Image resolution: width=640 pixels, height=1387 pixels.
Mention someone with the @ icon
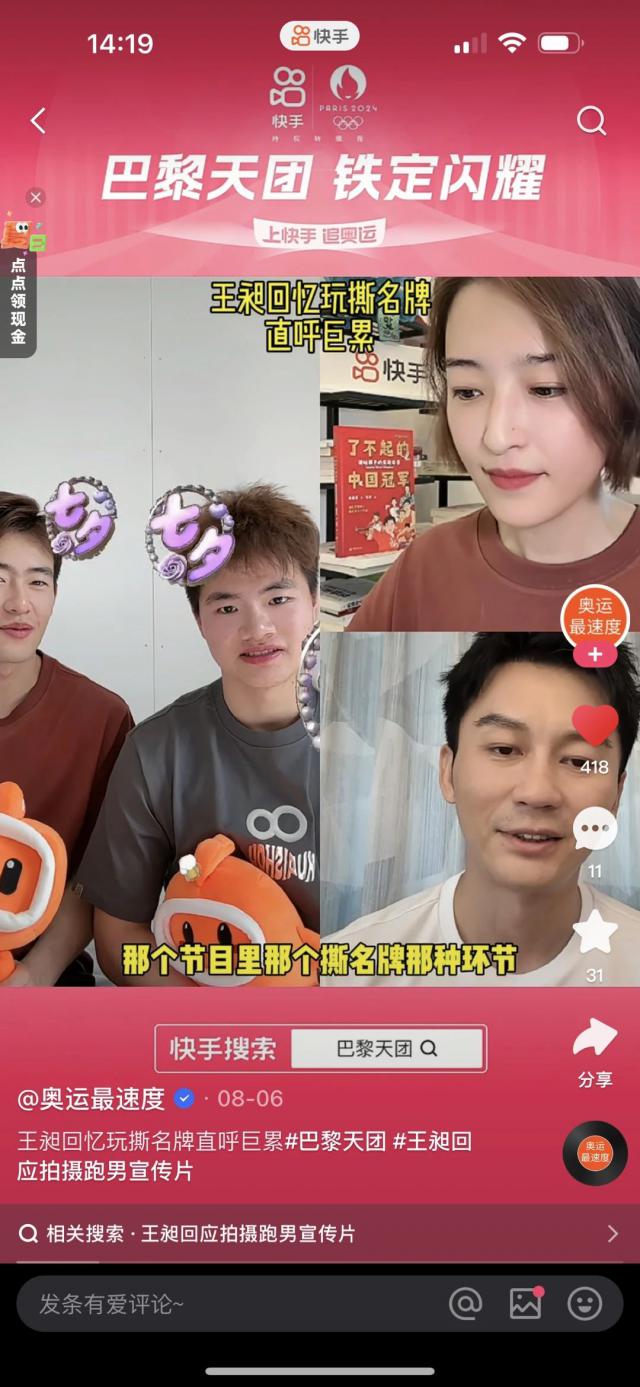[x=465, y=1303]
